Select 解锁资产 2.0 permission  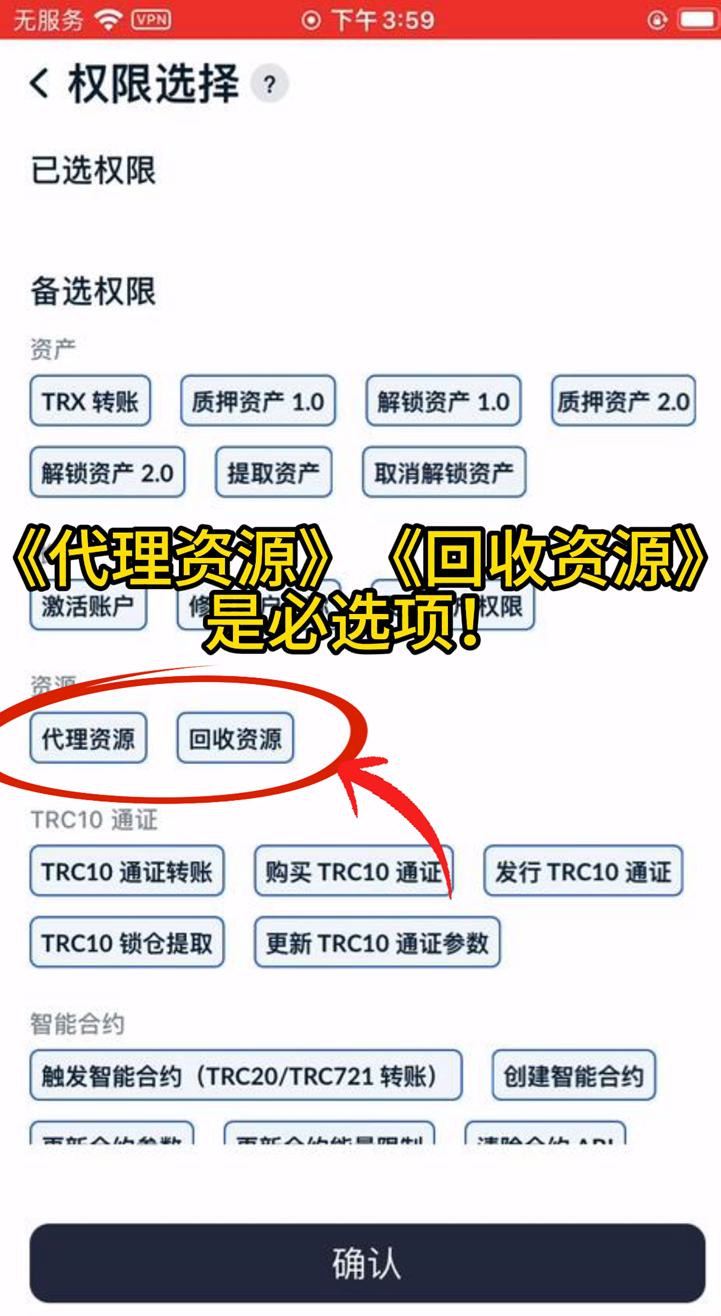click(x=107, y=472)
